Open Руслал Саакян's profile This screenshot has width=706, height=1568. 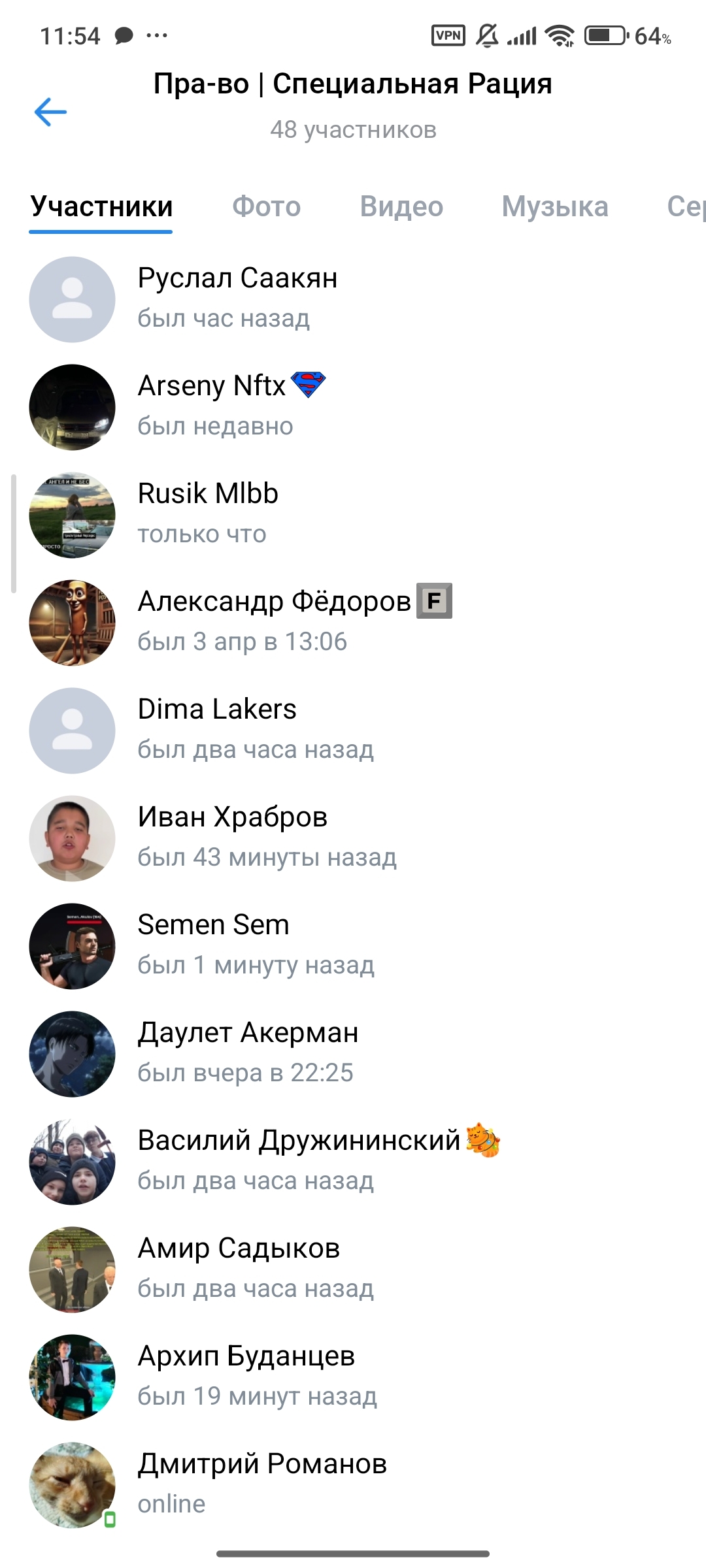(237, 298)
